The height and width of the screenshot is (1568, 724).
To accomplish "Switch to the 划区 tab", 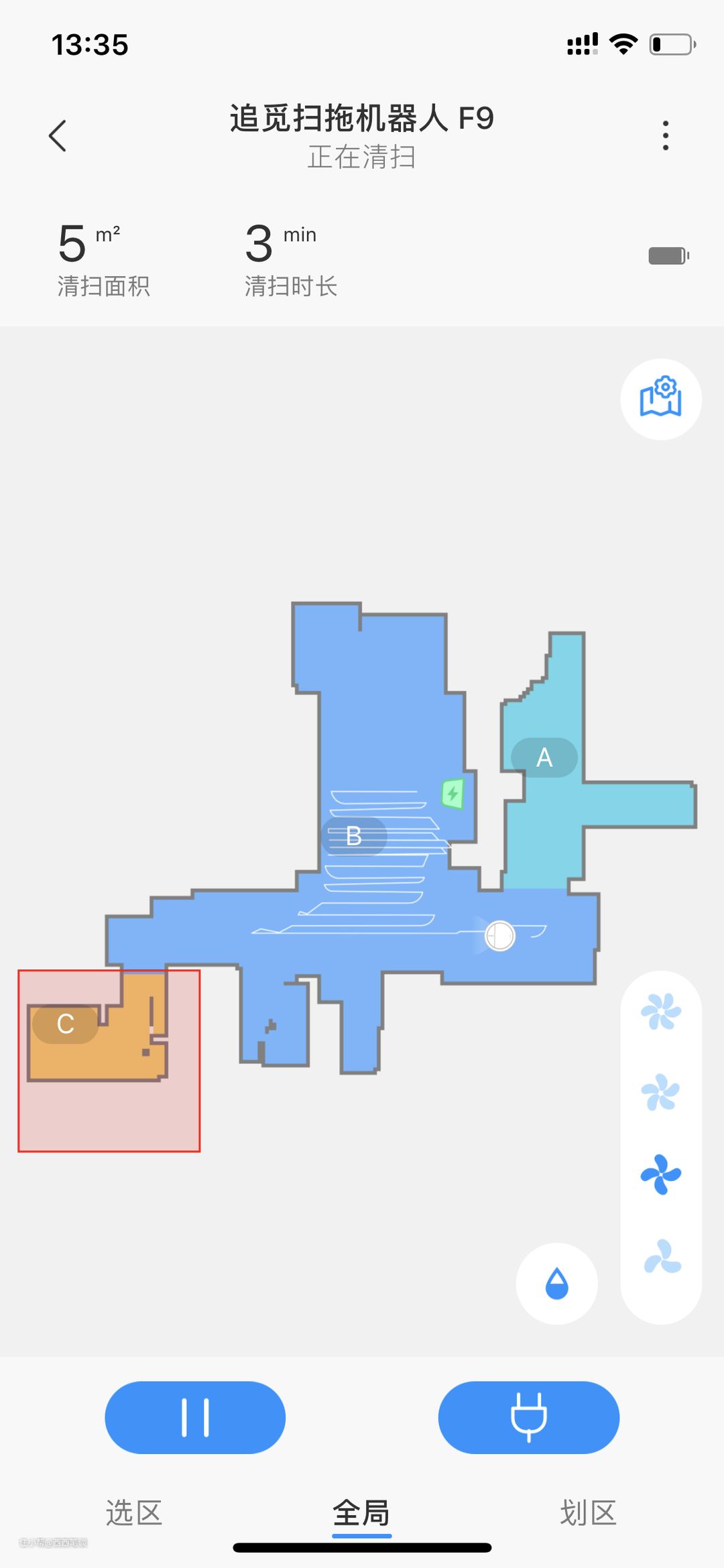I will (588, 1513).
